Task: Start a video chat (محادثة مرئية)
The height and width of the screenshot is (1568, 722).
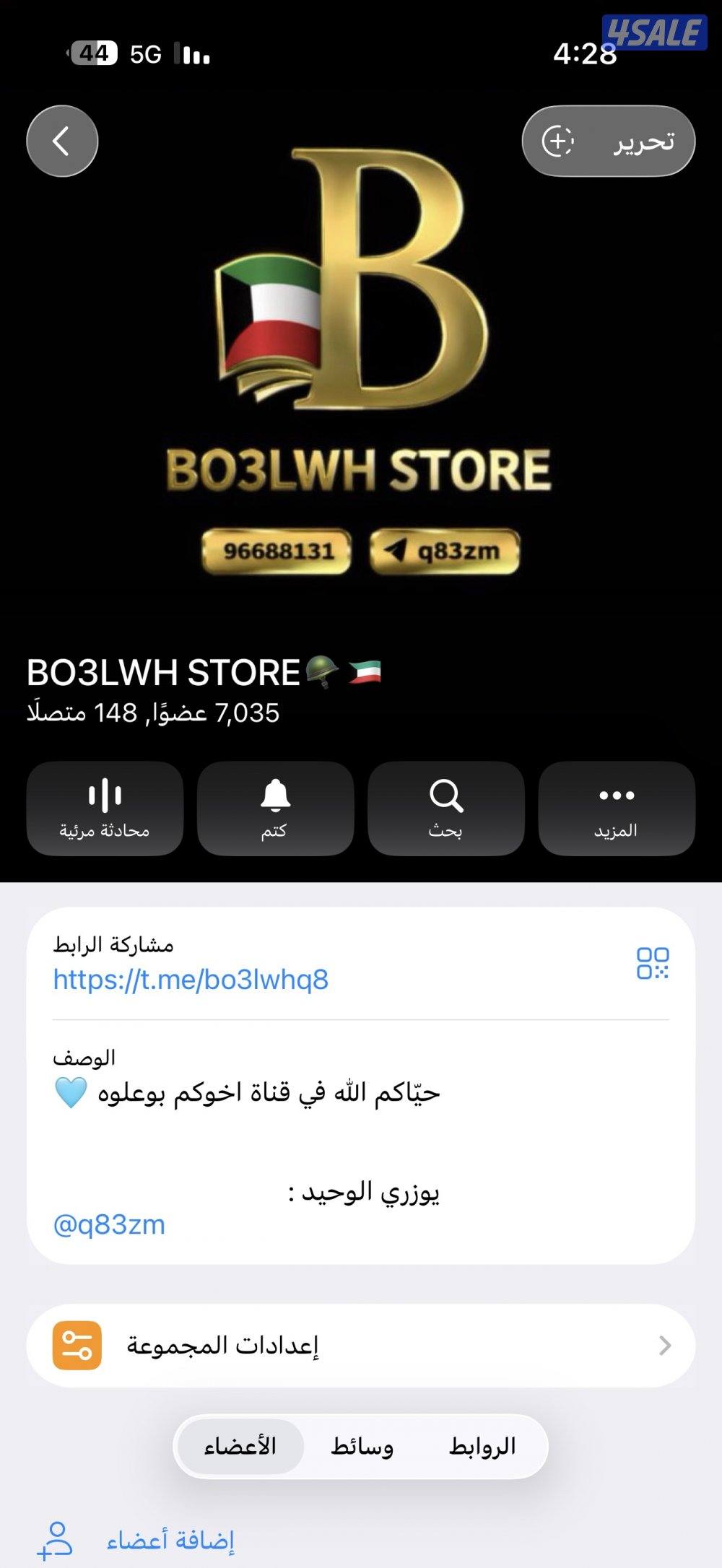Action: [105, 809]
